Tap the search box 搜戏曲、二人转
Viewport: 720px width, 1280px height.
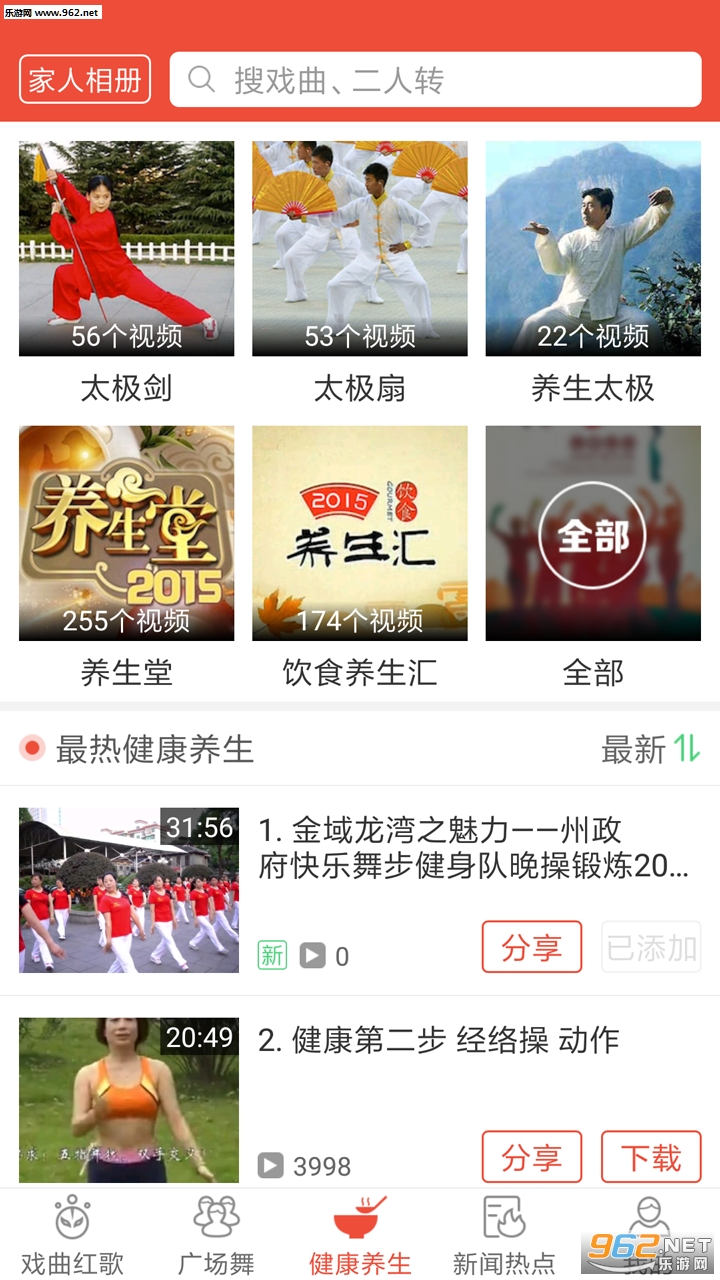435,80
